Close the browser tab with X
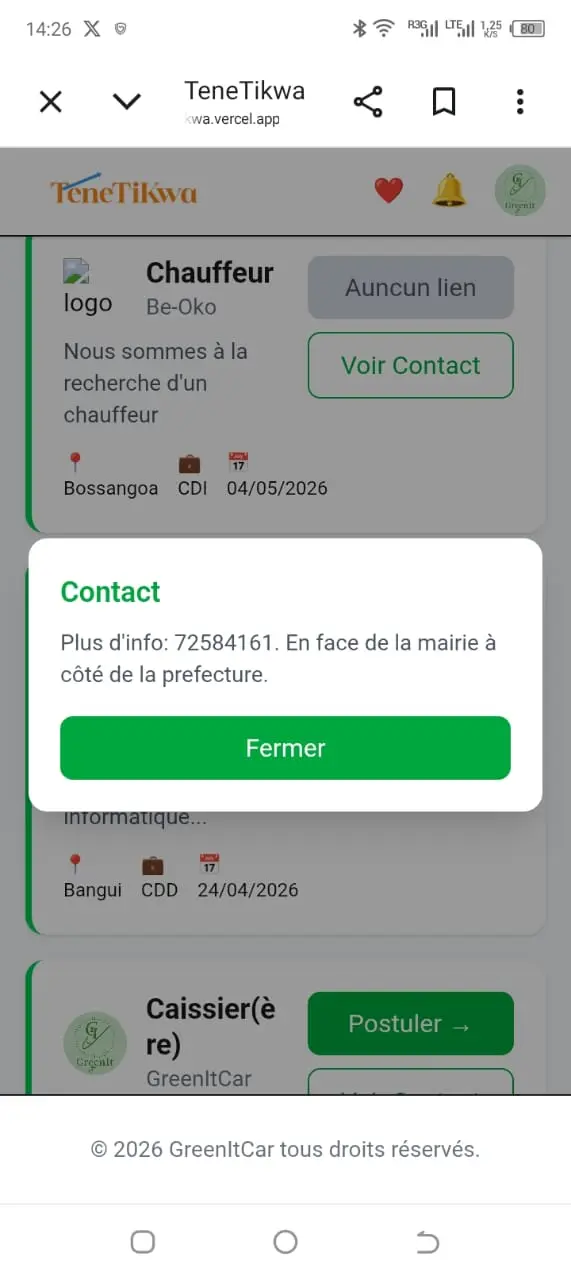The height and width of the screenshot is (1280, 571). (x=50, y=101)
